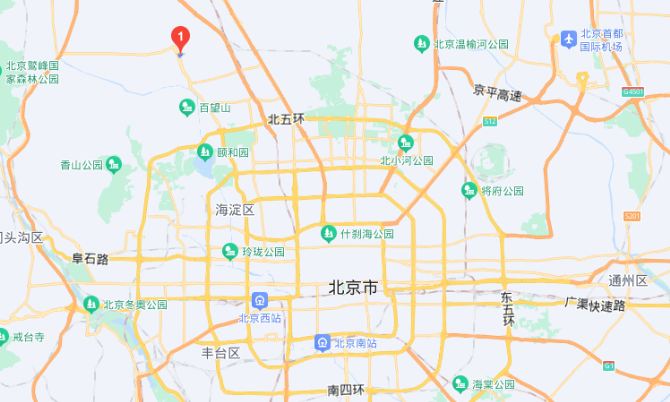Select the 什刹海公园 park marker
670x402 pixels.
coord(328,233)
